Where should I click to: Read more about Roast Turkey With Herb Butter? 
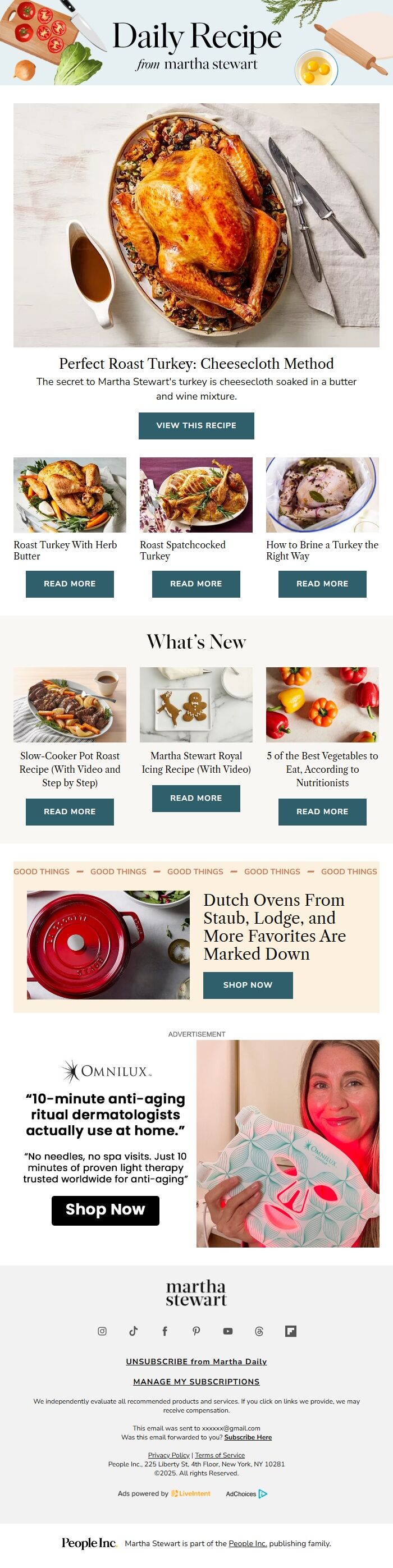[x=70, y=584]
